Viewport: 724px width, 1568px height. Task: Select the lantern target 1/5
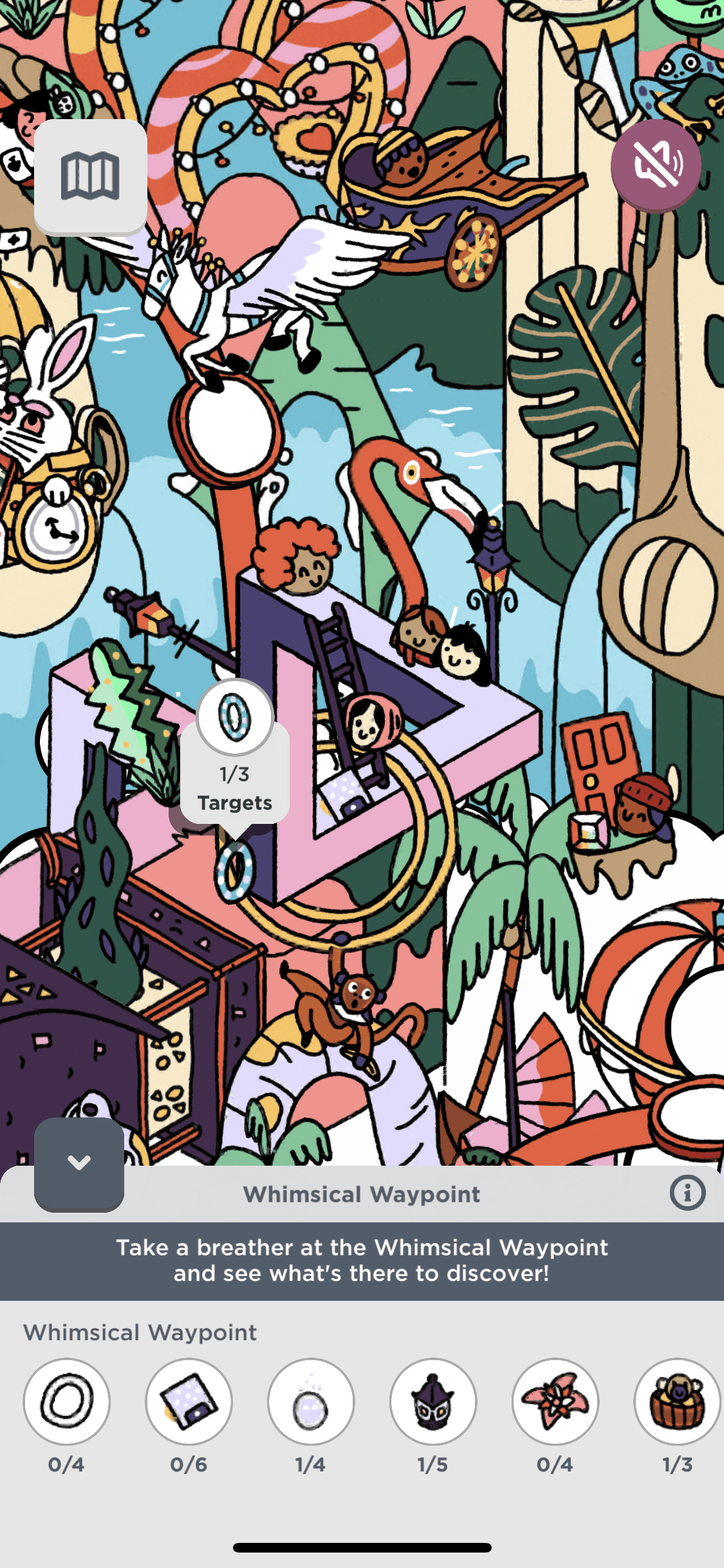tap(433, 1401)
